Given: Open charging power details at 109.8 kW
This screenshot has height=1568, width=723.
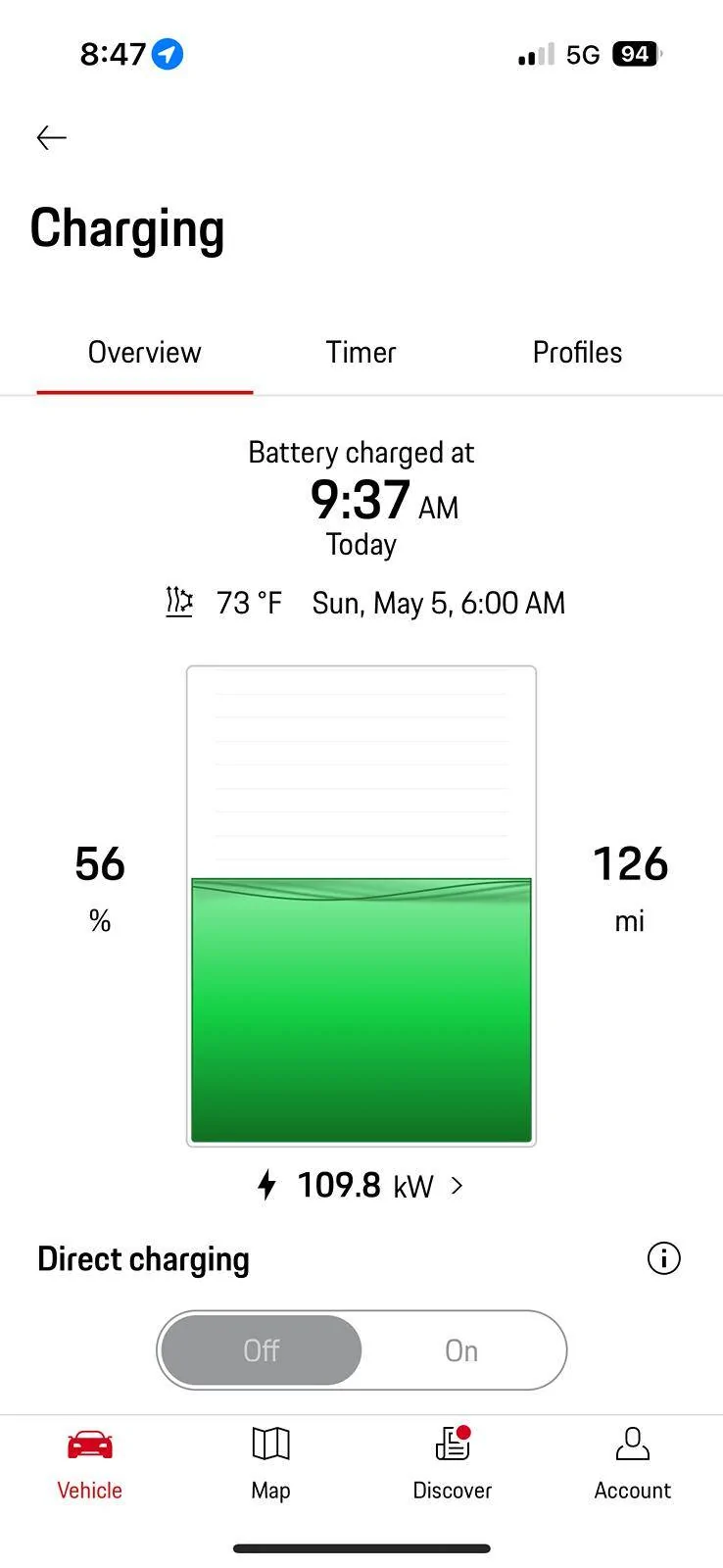Looking at the screenshot, I should coord(361,1186).
